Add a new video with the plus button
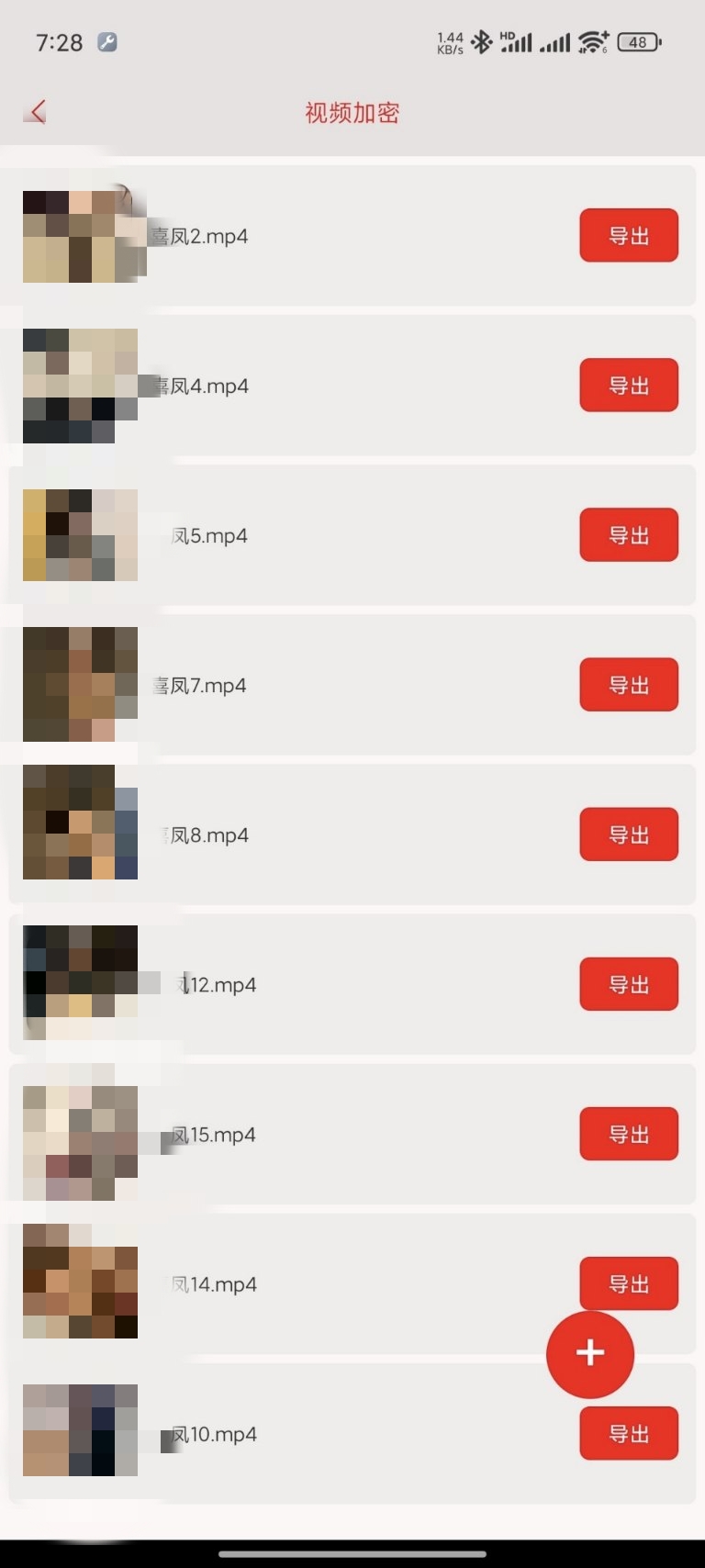Screen dimensions: 705x1568 [589, 1354]
